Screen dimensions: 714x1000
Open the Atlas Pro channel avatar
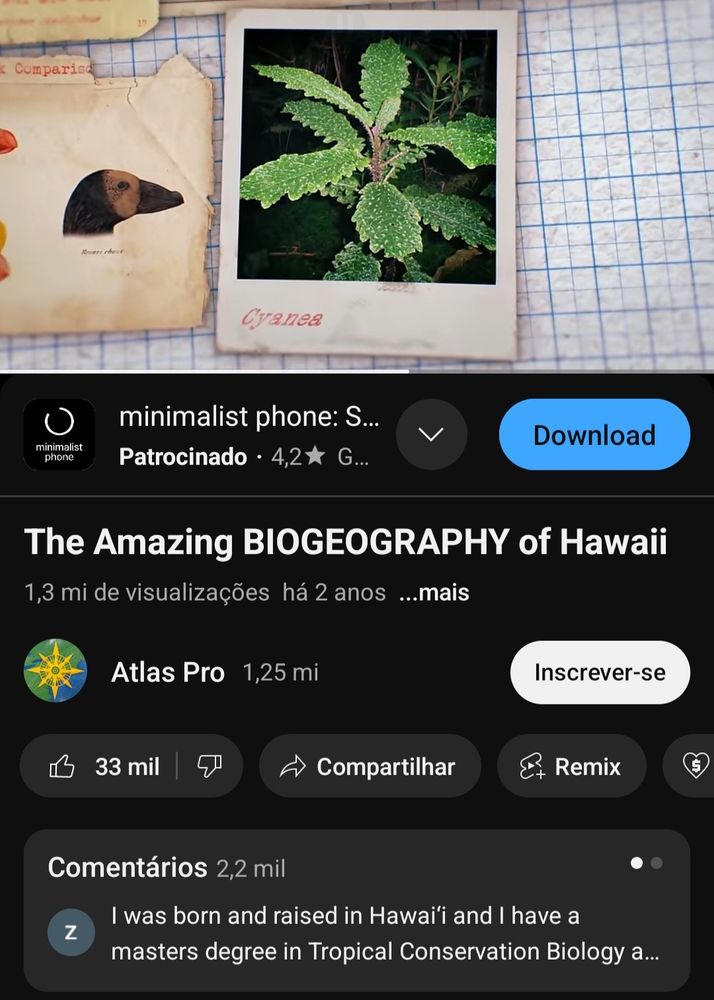pyautogui.click(x=55, y=671)
